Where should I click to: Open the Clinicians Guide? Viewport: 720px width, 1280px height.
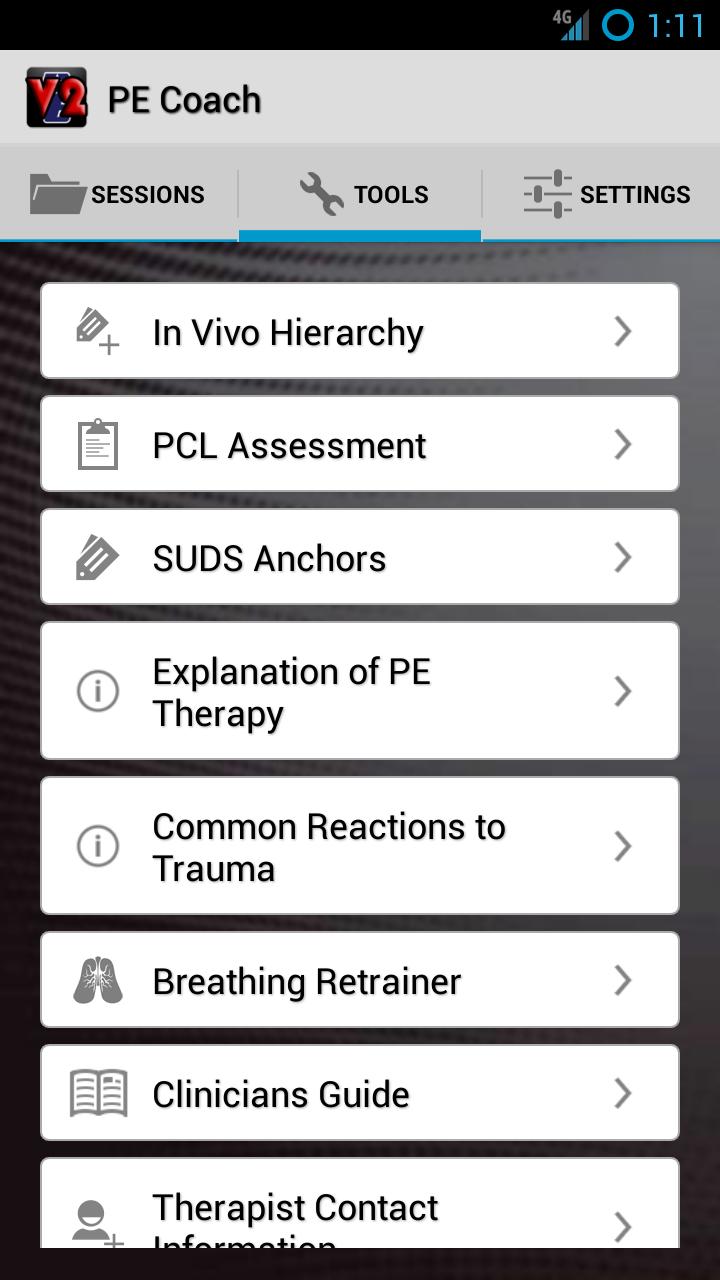360,1093
